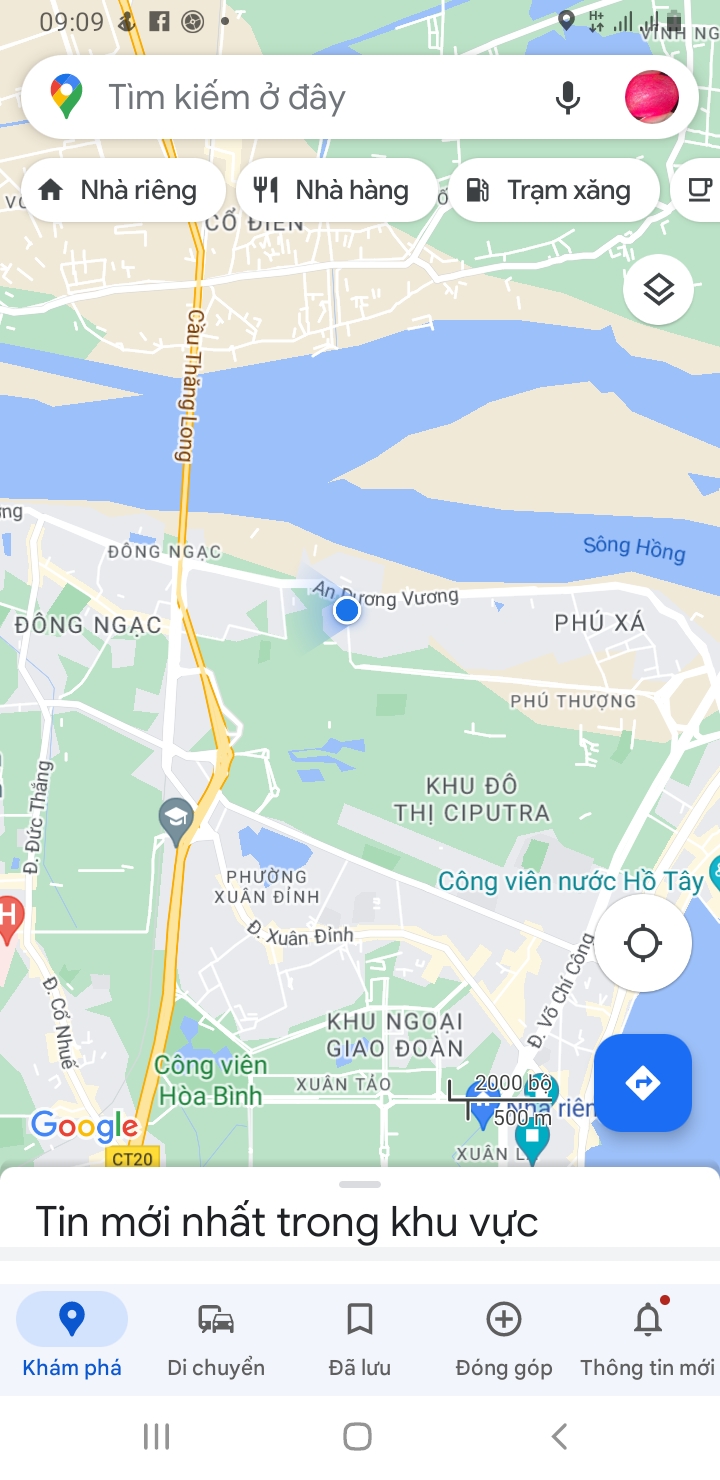Open directions with the blue navigation icon
Screen dimensions: 720x1480
(x=643, y=1083)
